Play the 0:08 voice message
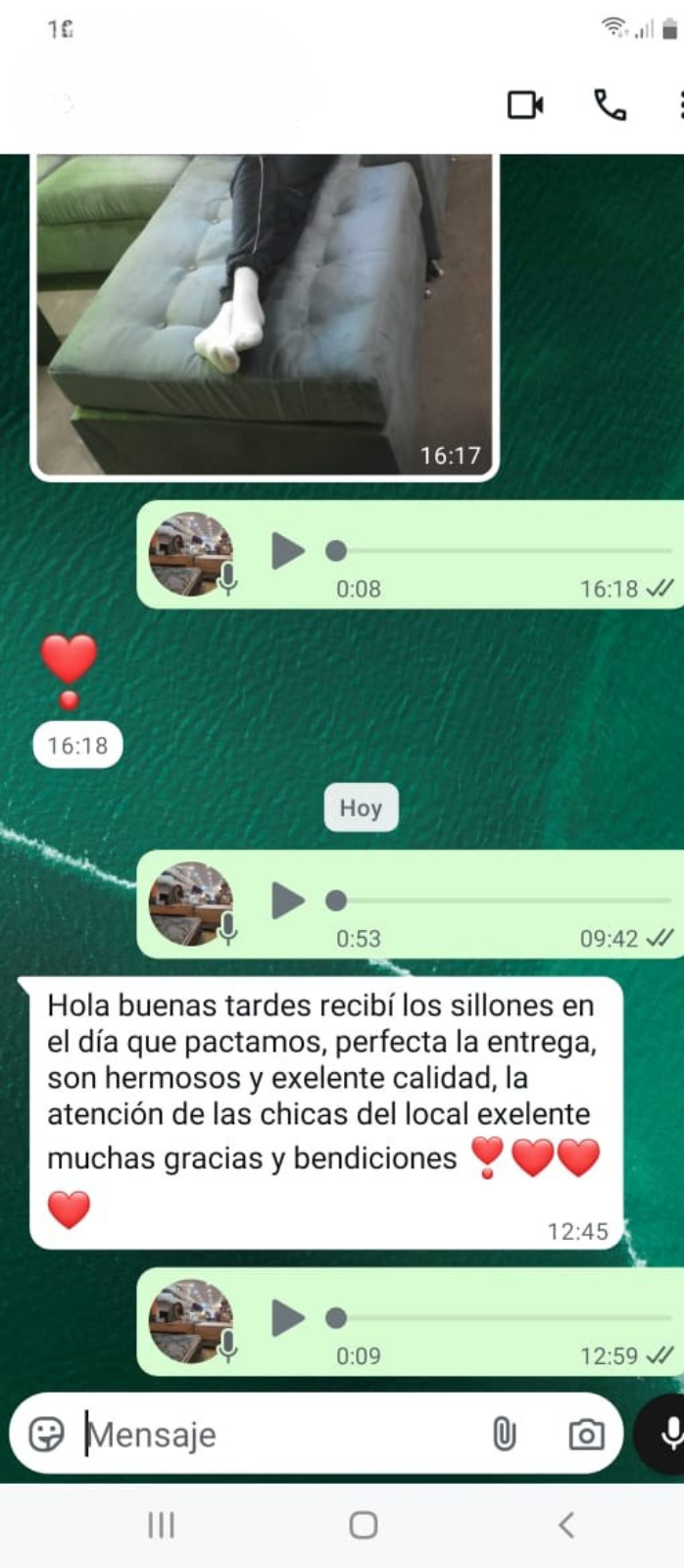684x1568 pixels. [x=287, y=551]
